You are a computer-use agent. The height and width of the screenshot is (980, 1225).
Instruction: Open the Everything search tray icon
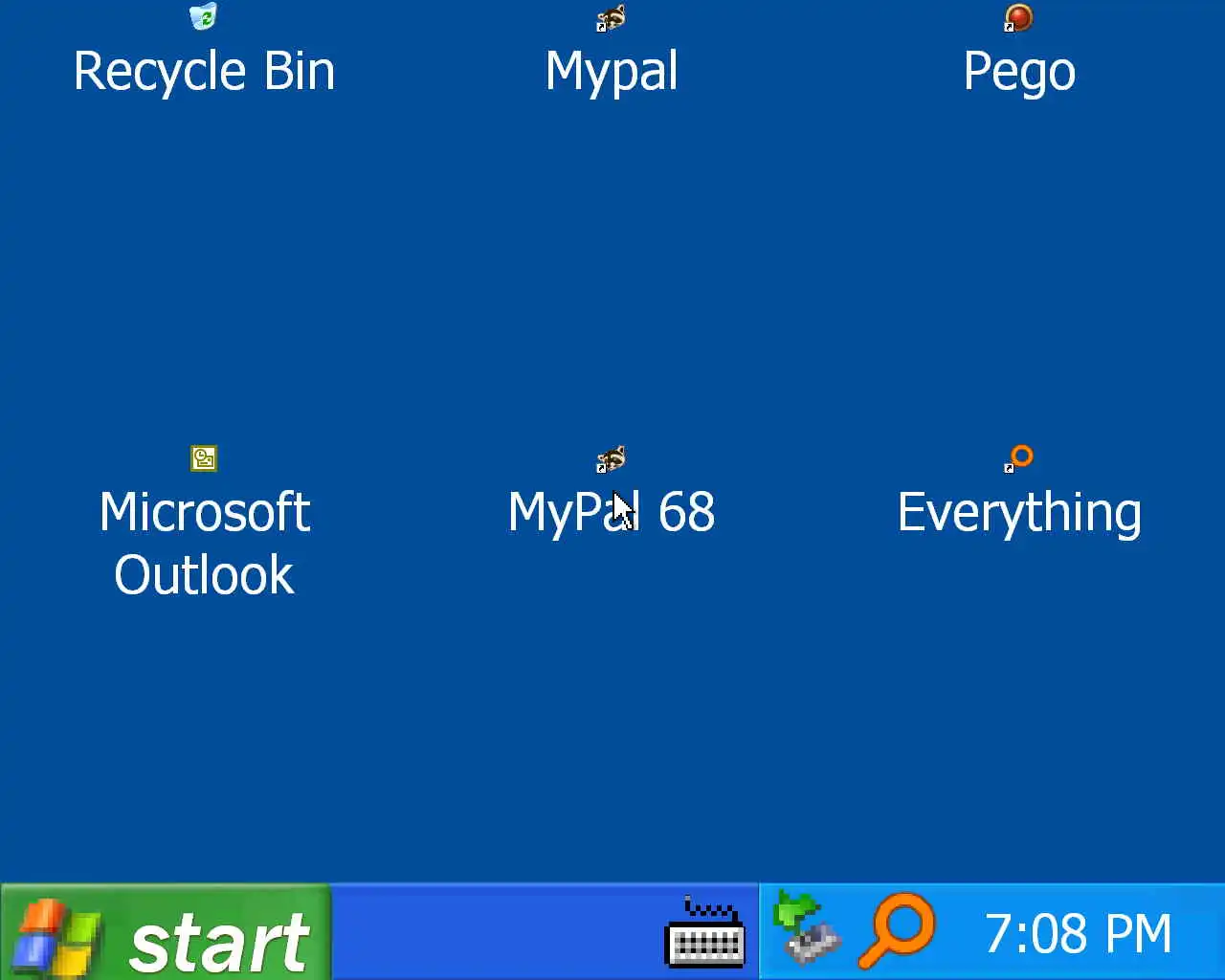[x=898, y=930]
